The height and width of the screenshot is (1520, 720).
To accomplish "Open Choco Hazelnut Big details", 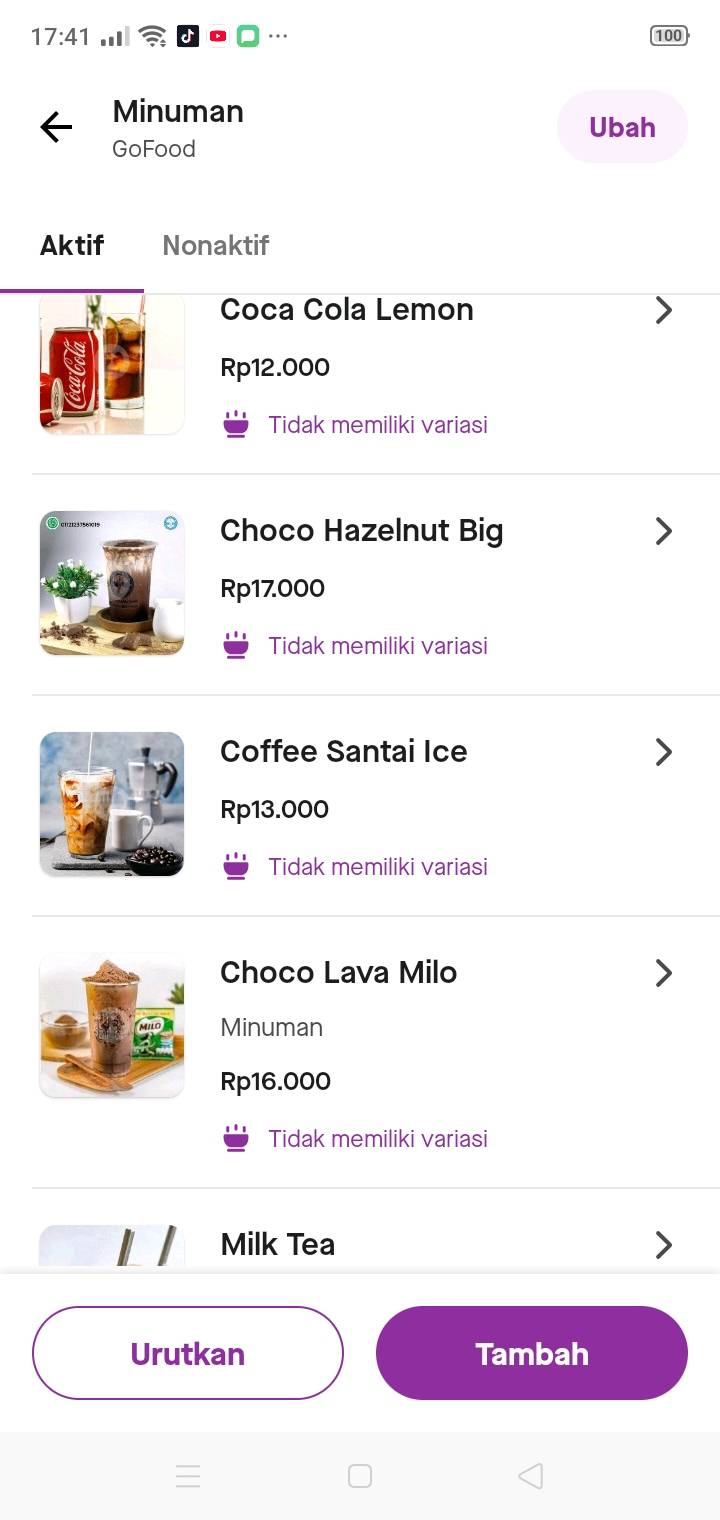I will pyautogui.click(x=360, y=585).
